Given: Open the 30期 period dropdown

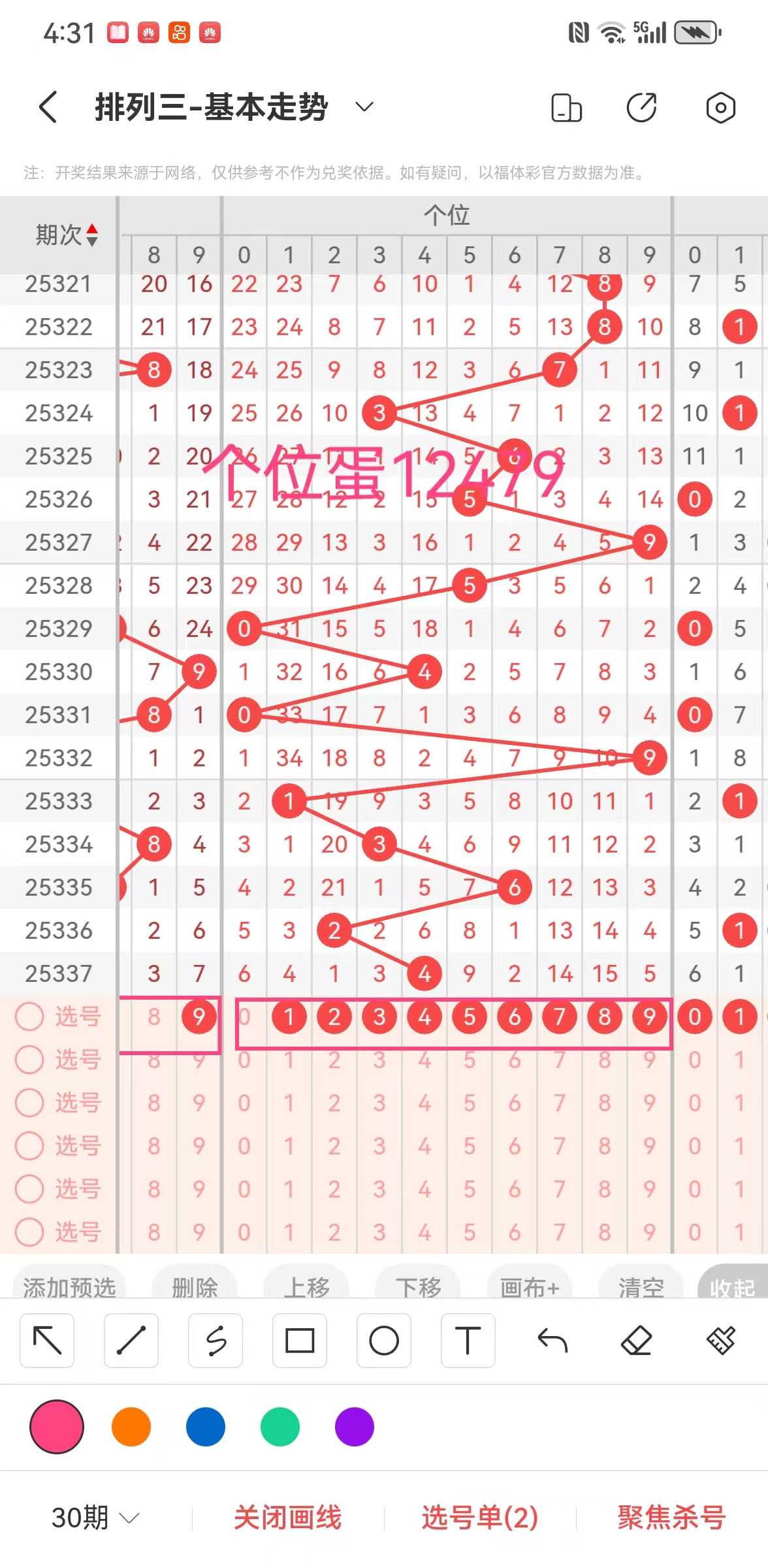Looking at the screenshot, I should point(95,1517).
